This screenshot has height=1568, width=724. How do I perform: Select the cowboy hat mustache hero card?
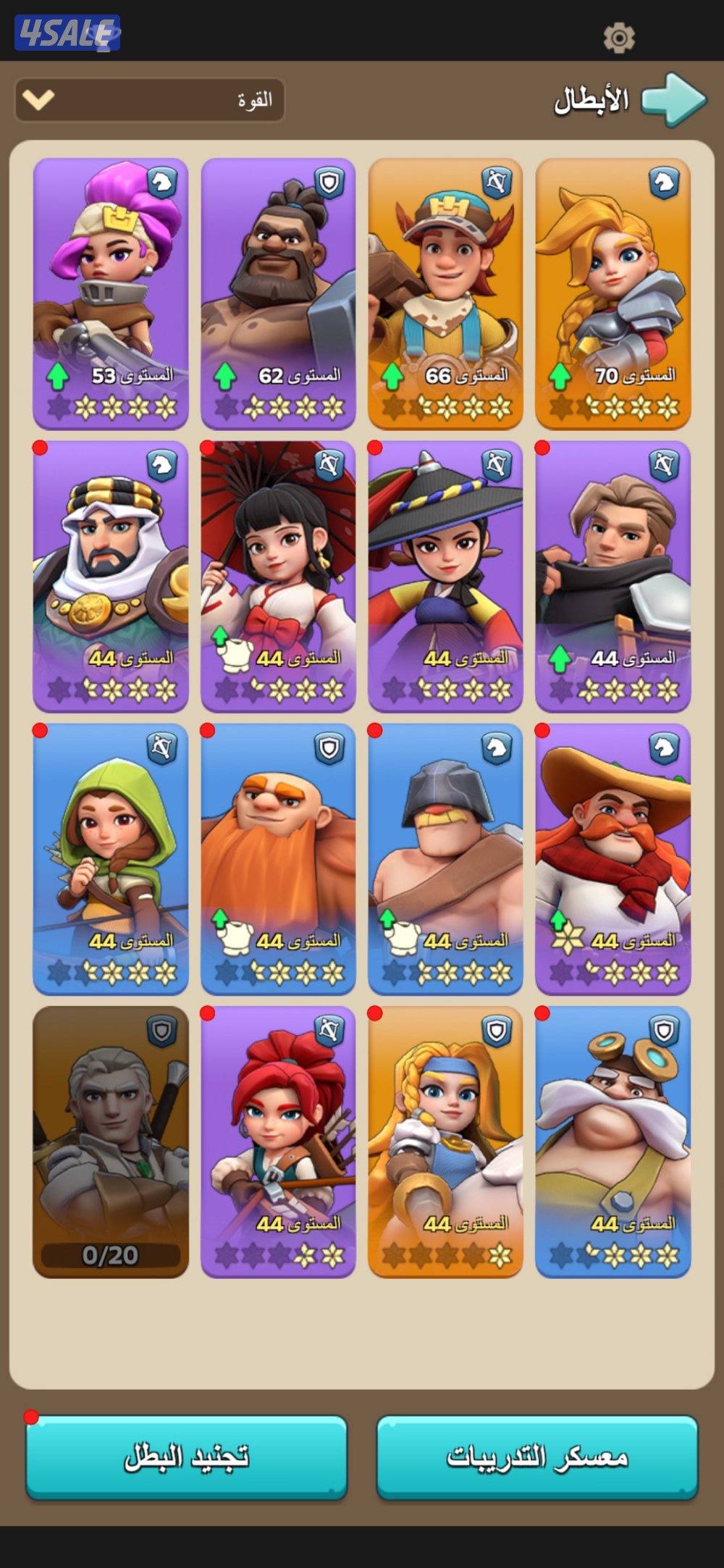pos(613,858)
